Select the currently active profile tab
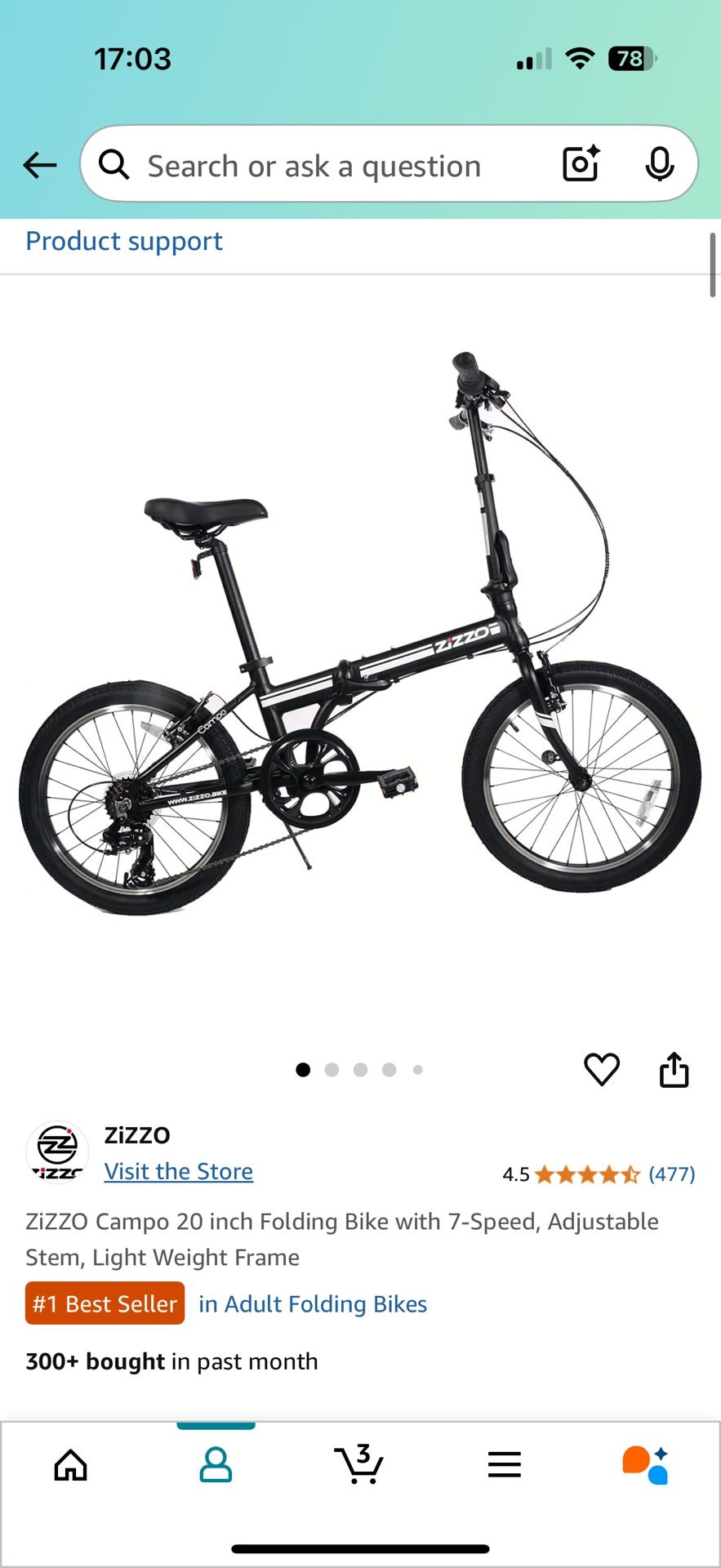 tap(216, 1464)
